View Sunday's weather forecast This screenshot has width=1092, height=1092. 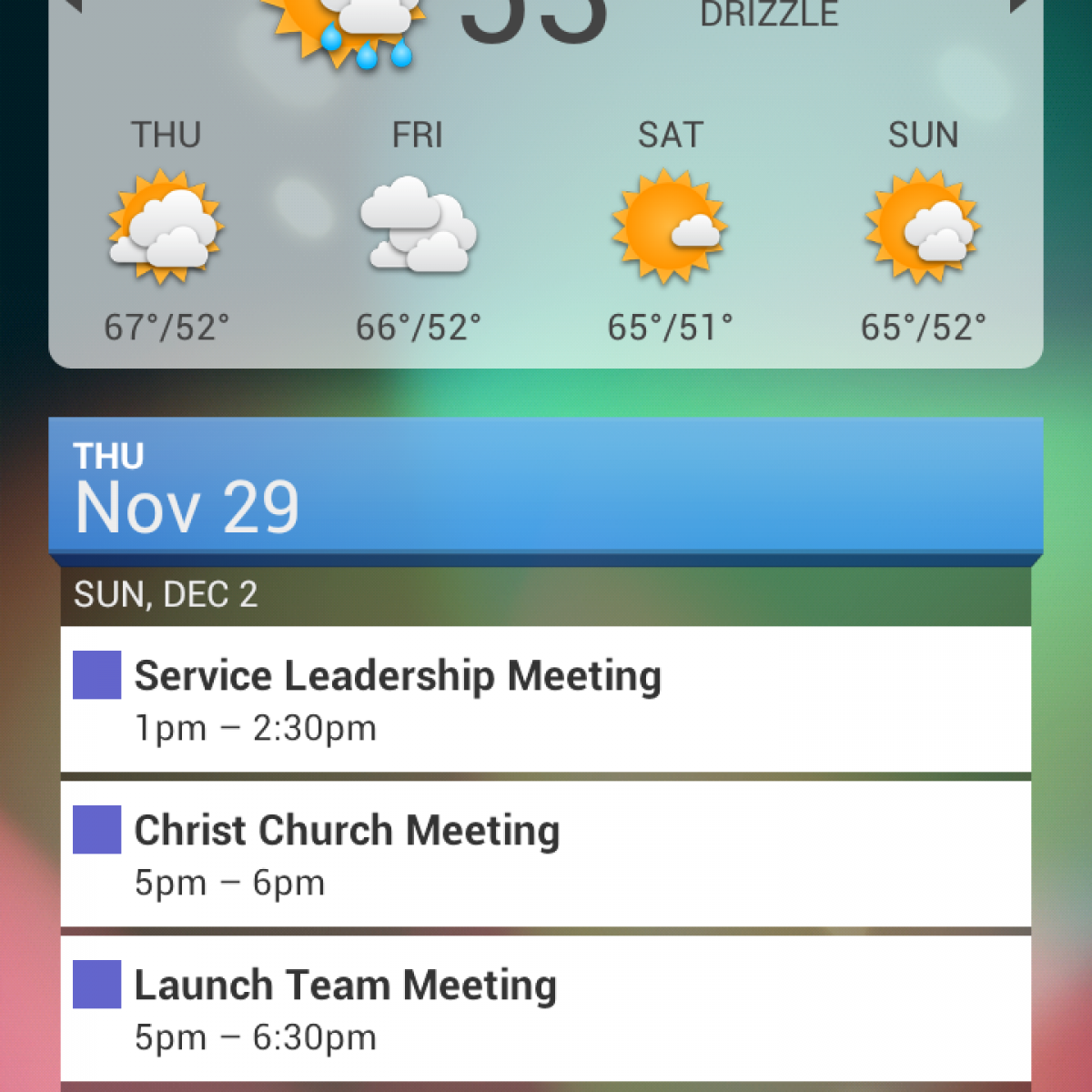coord(923,227)
